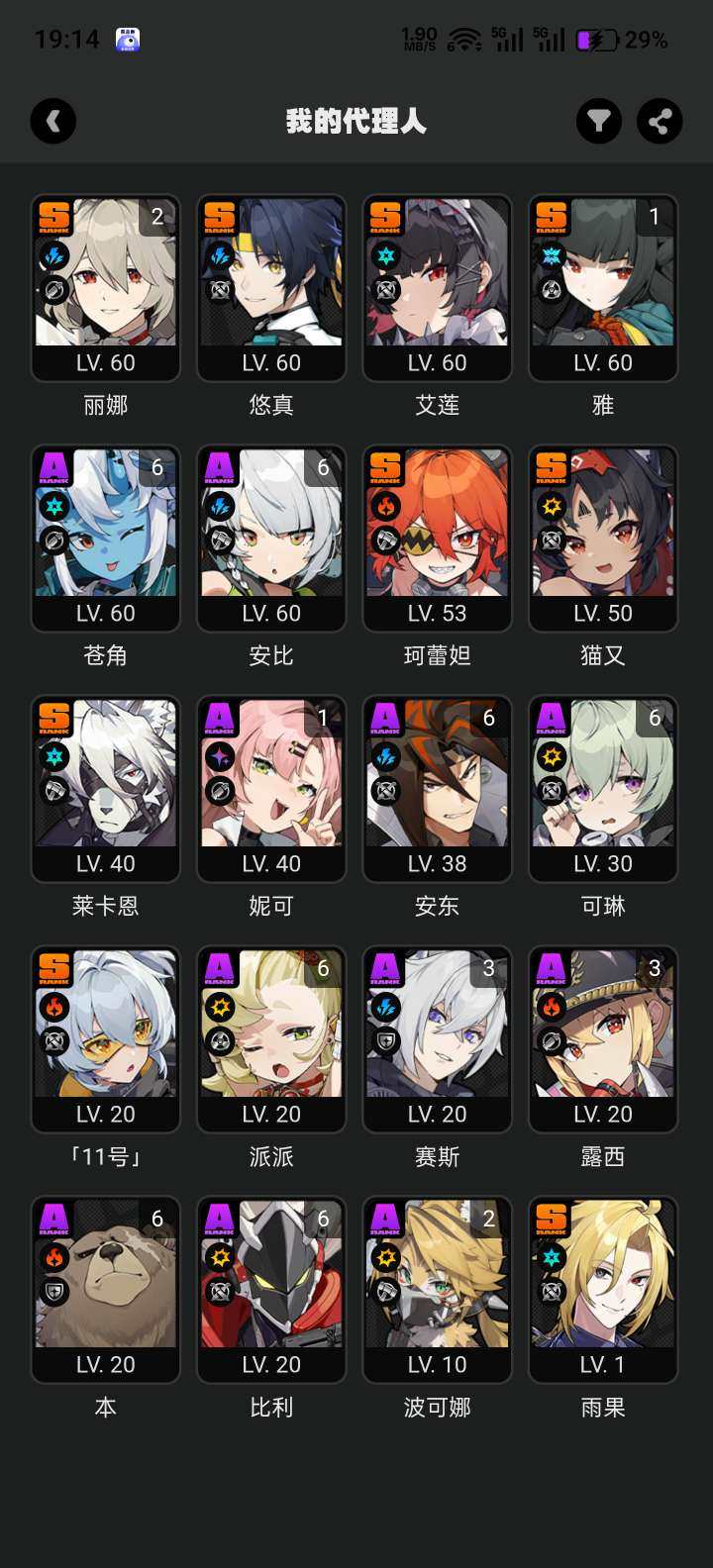The width and height of the screenshot is (713, 1568).
Task: Open the filter funnel icon
Action: tap(599, 122)
